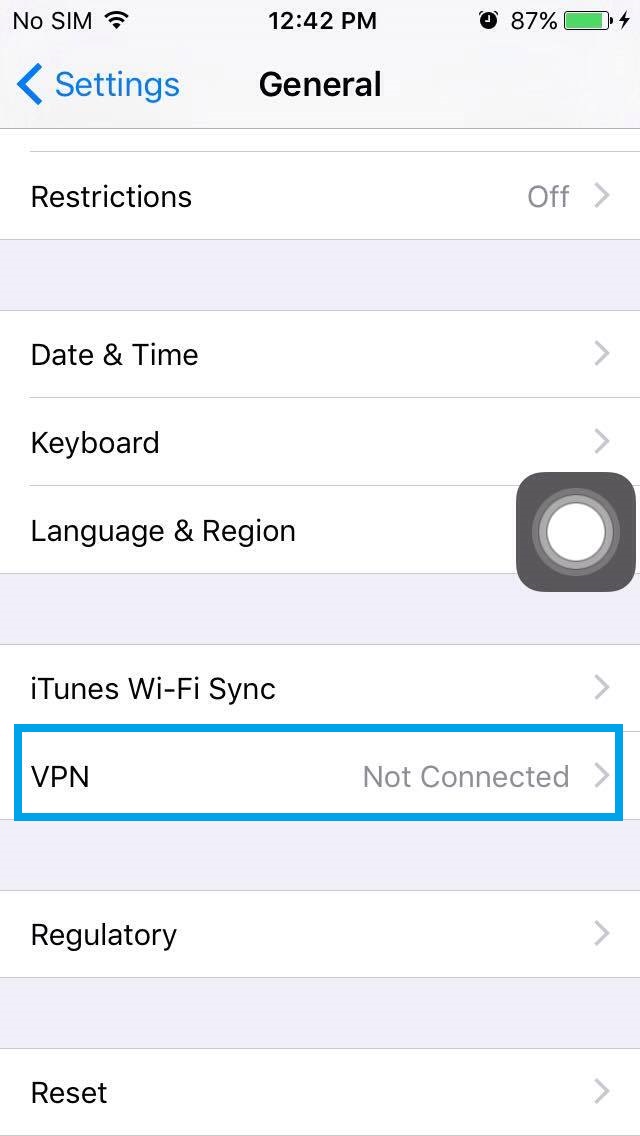The height and width of the screenshot is (1136, 640).
Task: Open Restrictions settings
Action: 320,196
